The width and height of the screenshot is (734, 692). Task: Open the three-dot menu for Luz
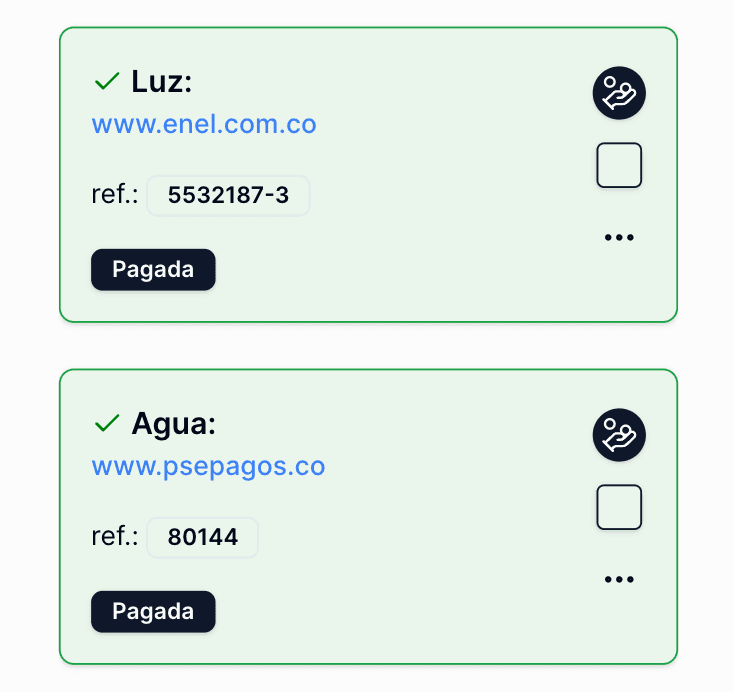point(619,238)
